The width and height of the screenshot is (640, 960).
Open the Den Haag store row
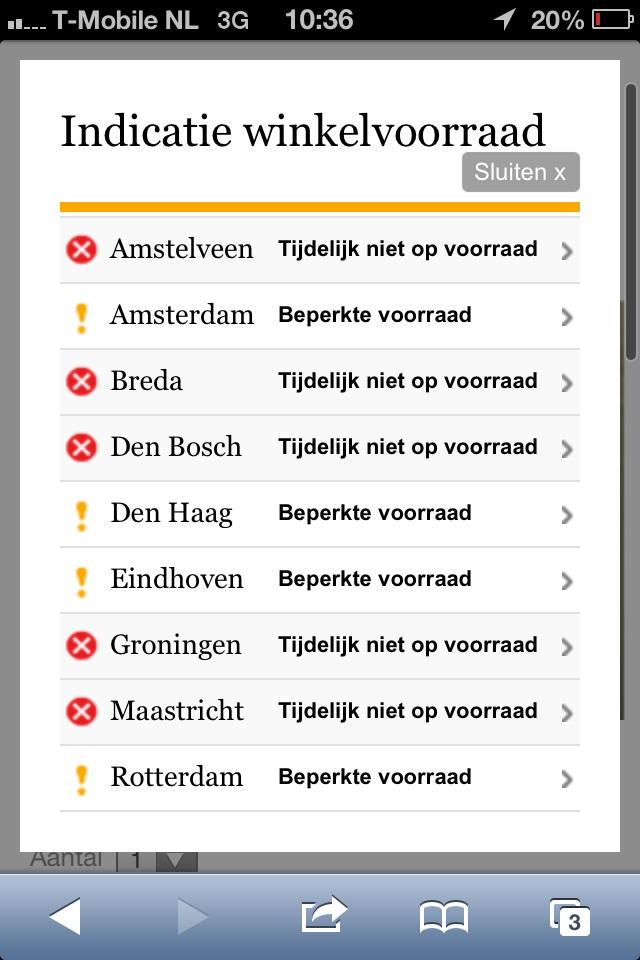point(320,514)
